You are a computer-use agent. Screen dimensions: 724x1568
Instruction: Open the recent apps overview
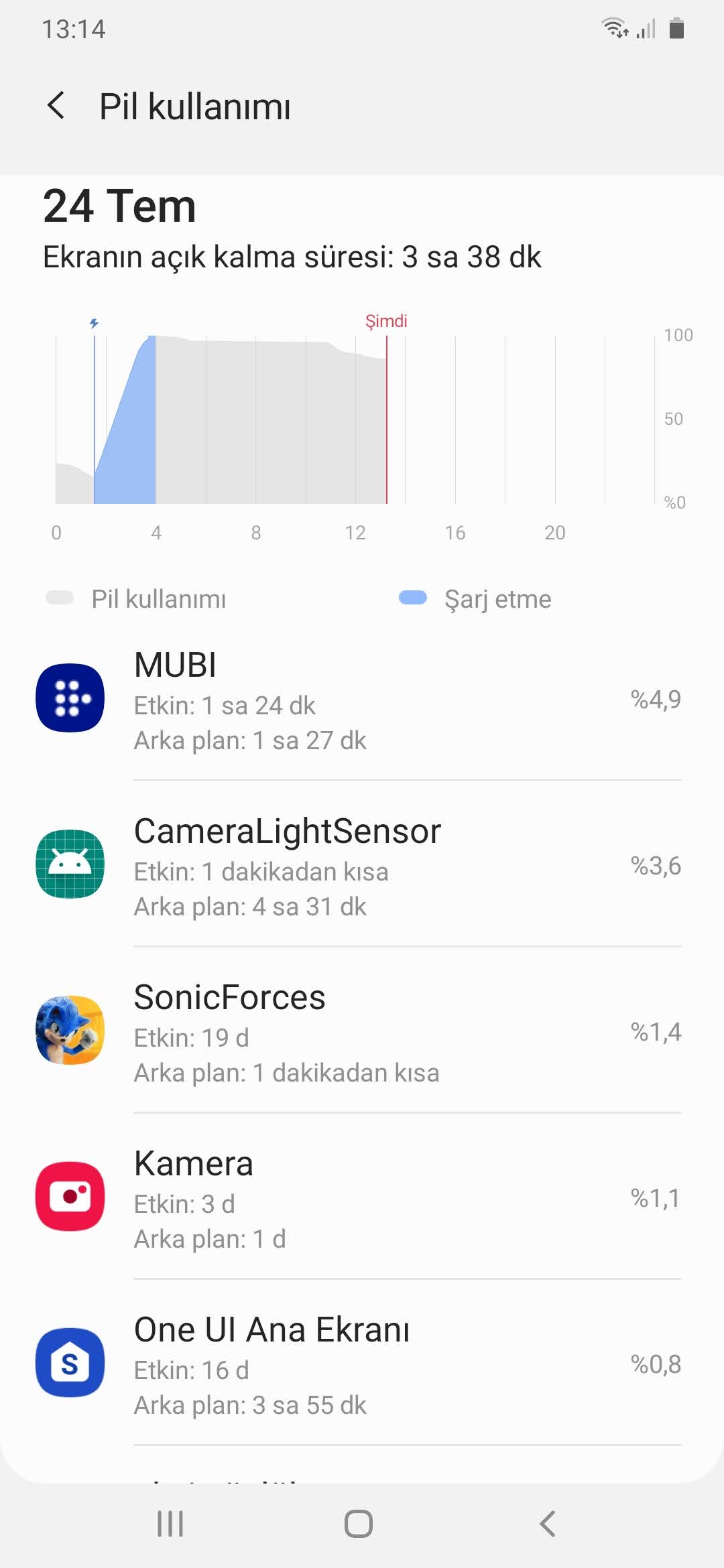coord(170,1523)
